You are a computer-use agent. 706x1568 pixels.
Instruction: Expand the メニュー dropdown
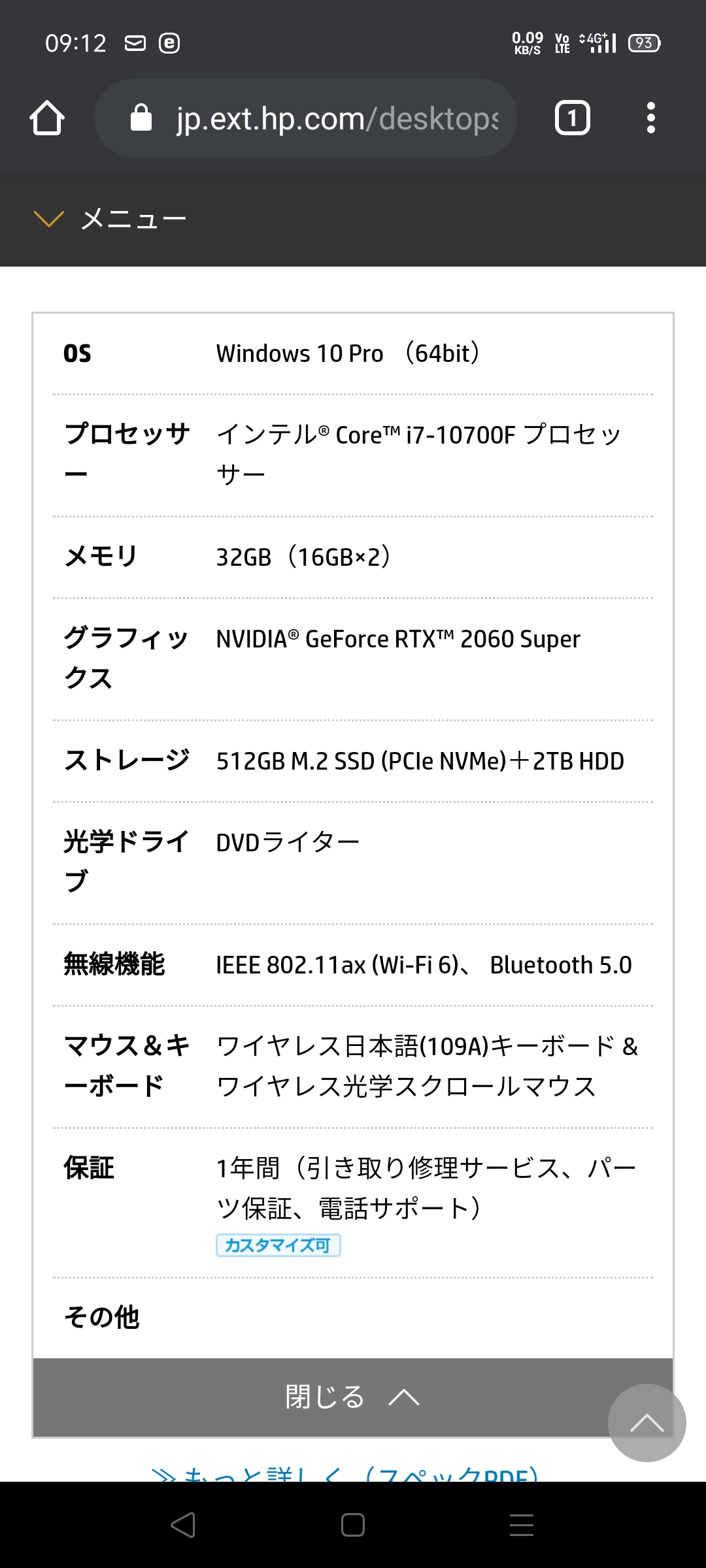(110, 219)
